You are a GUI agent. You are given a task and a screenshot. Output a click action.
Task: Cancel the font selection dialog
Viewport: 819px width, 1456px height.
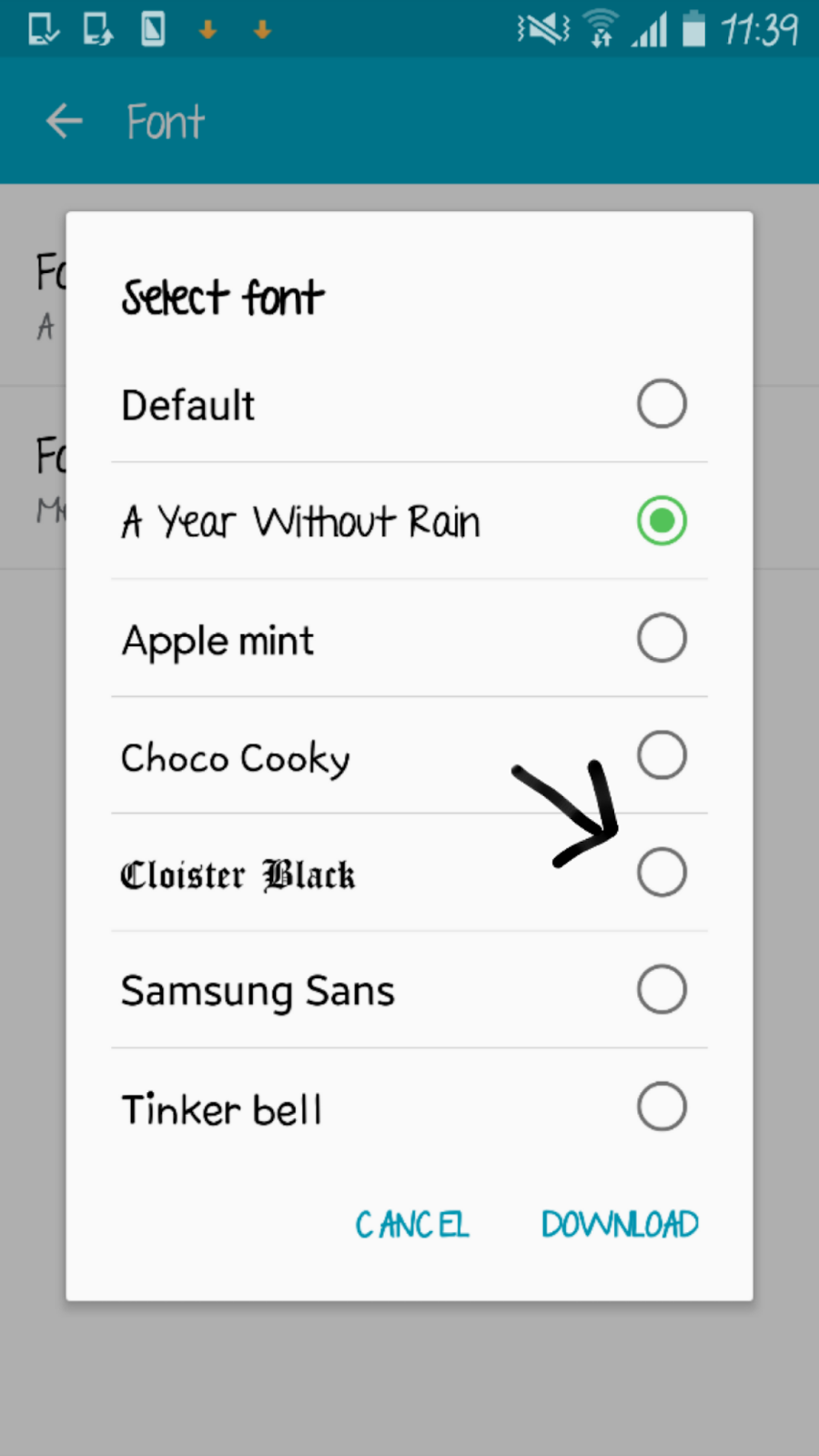point(412,1225)
